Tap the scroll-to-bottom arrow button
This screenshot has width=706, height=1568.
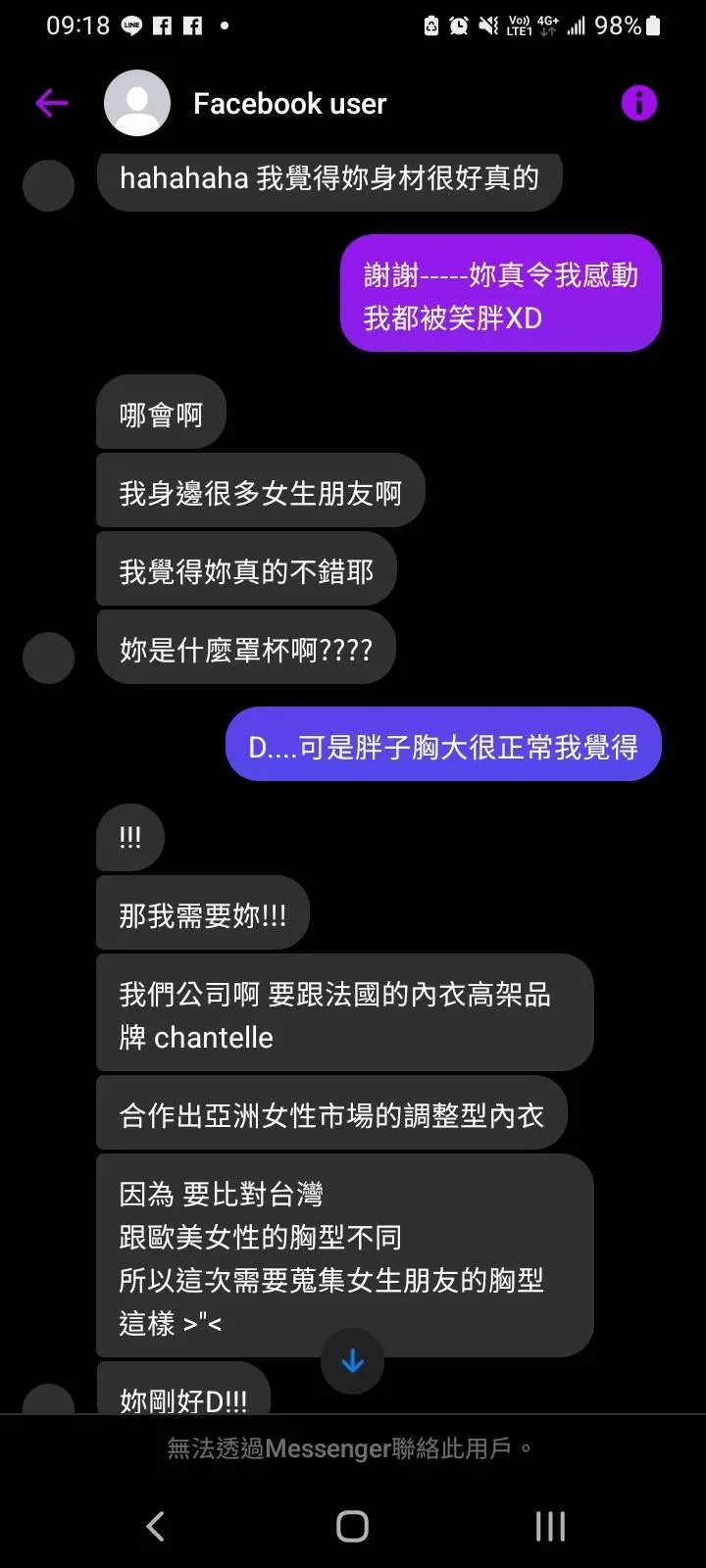click(352, 1360)
